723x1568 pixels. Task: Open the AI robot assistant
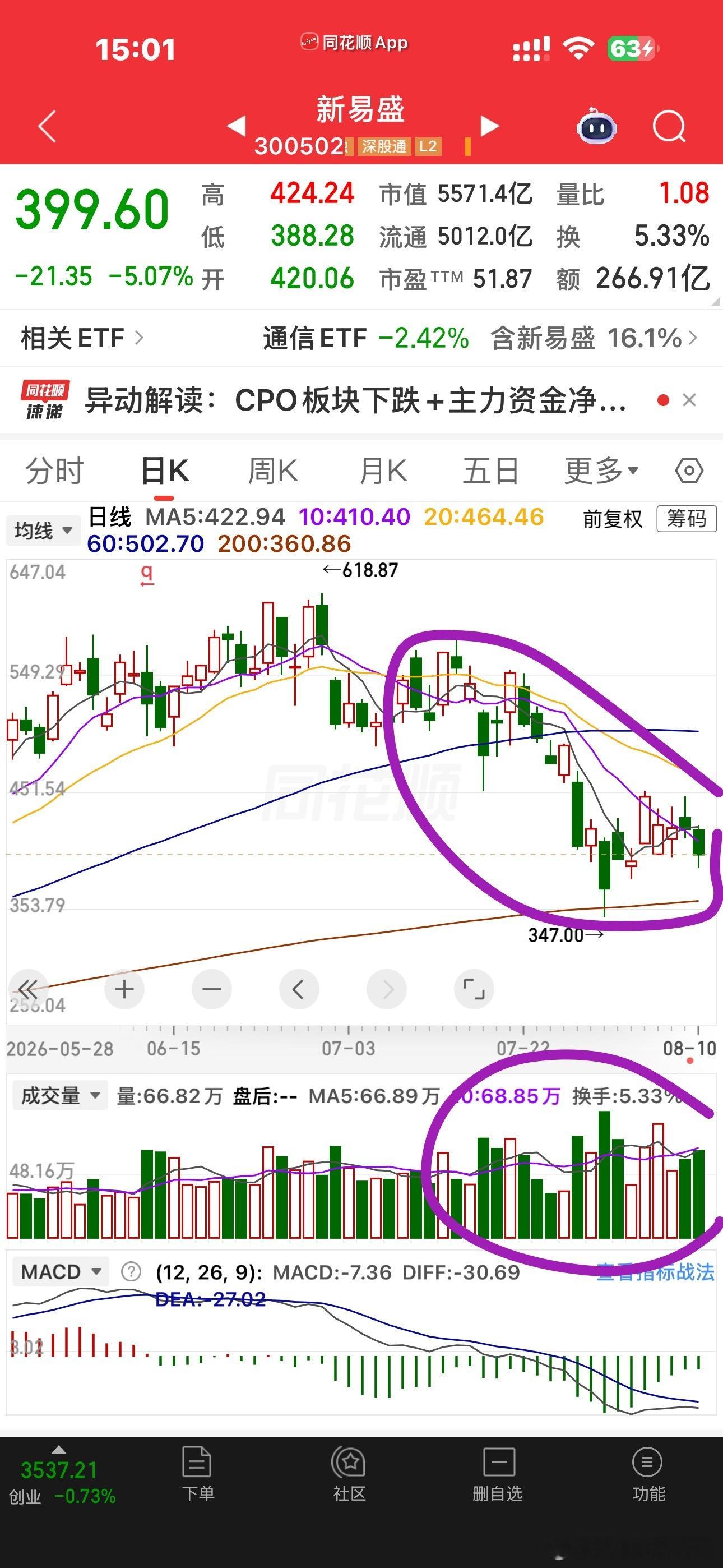coord(596,126)
